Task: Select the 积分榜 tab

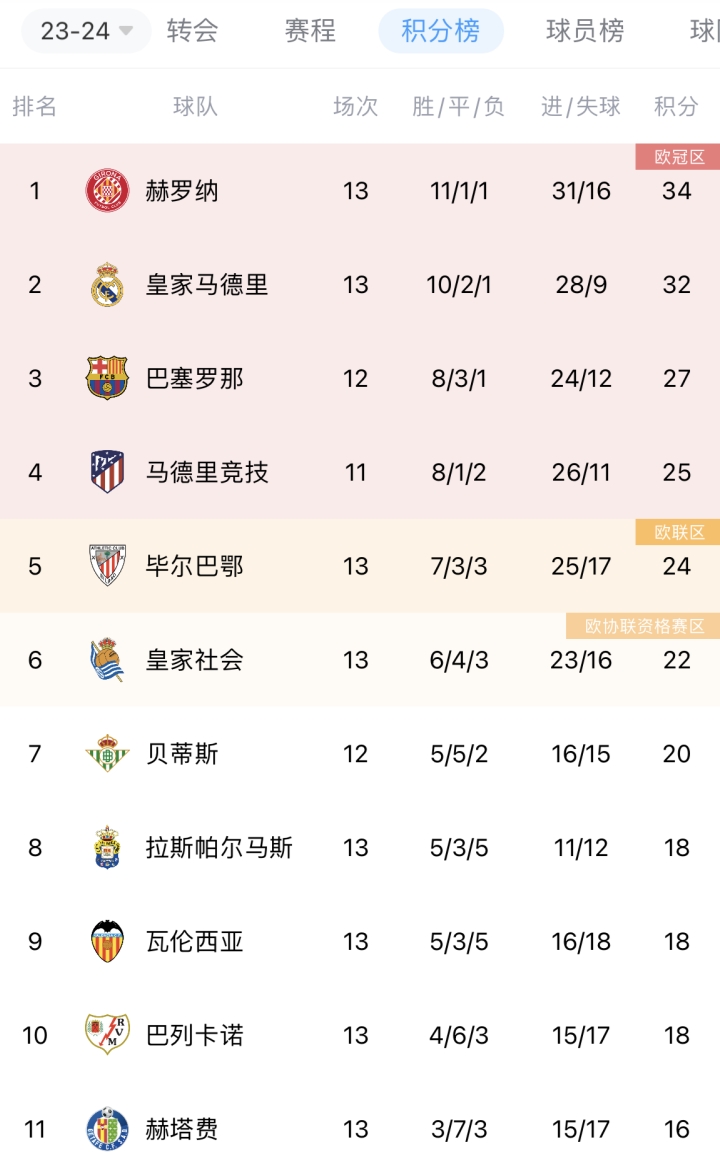Action: pyautogui.click(x=441, y=31)
